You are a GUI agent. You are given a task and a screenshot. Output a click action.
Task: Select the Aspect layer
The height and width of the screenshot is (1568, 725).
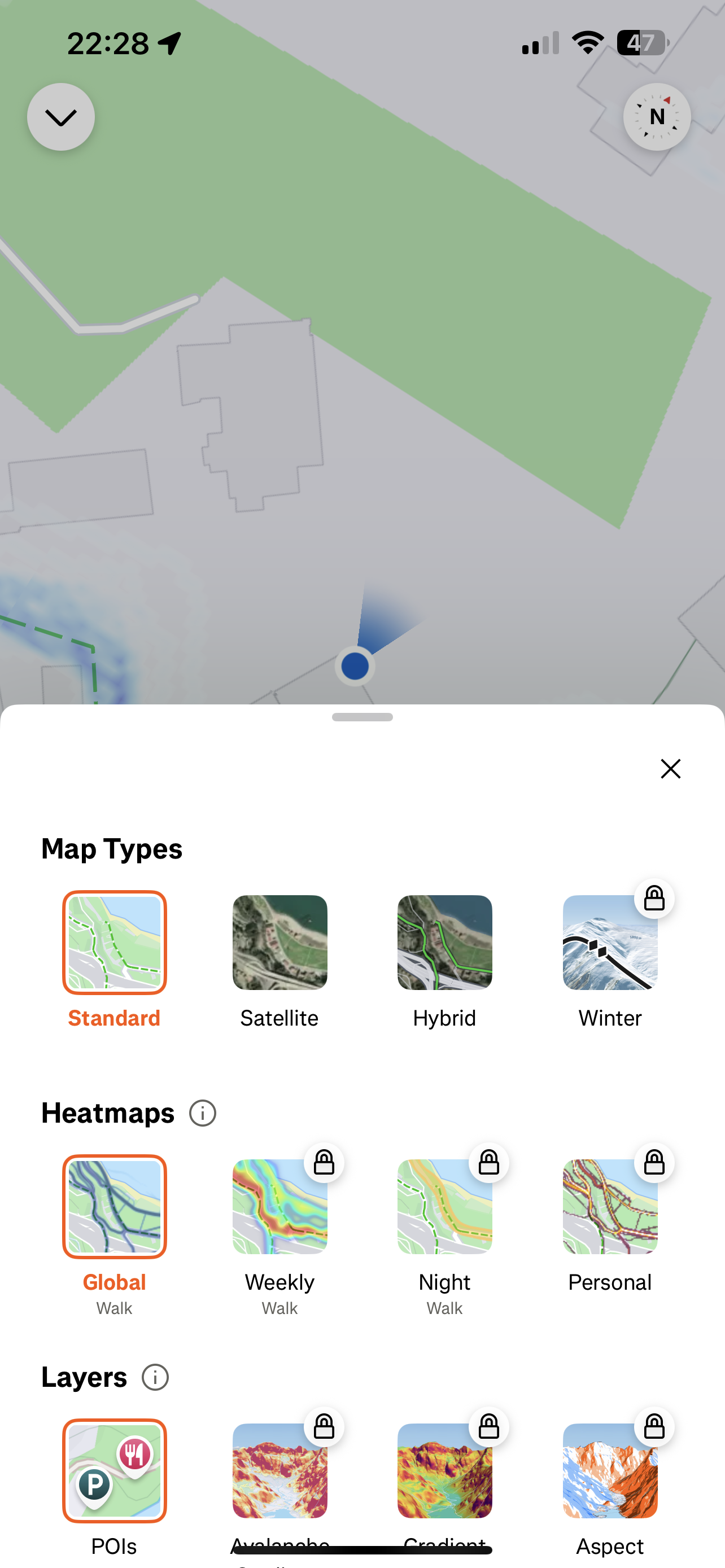point(610,1471)
